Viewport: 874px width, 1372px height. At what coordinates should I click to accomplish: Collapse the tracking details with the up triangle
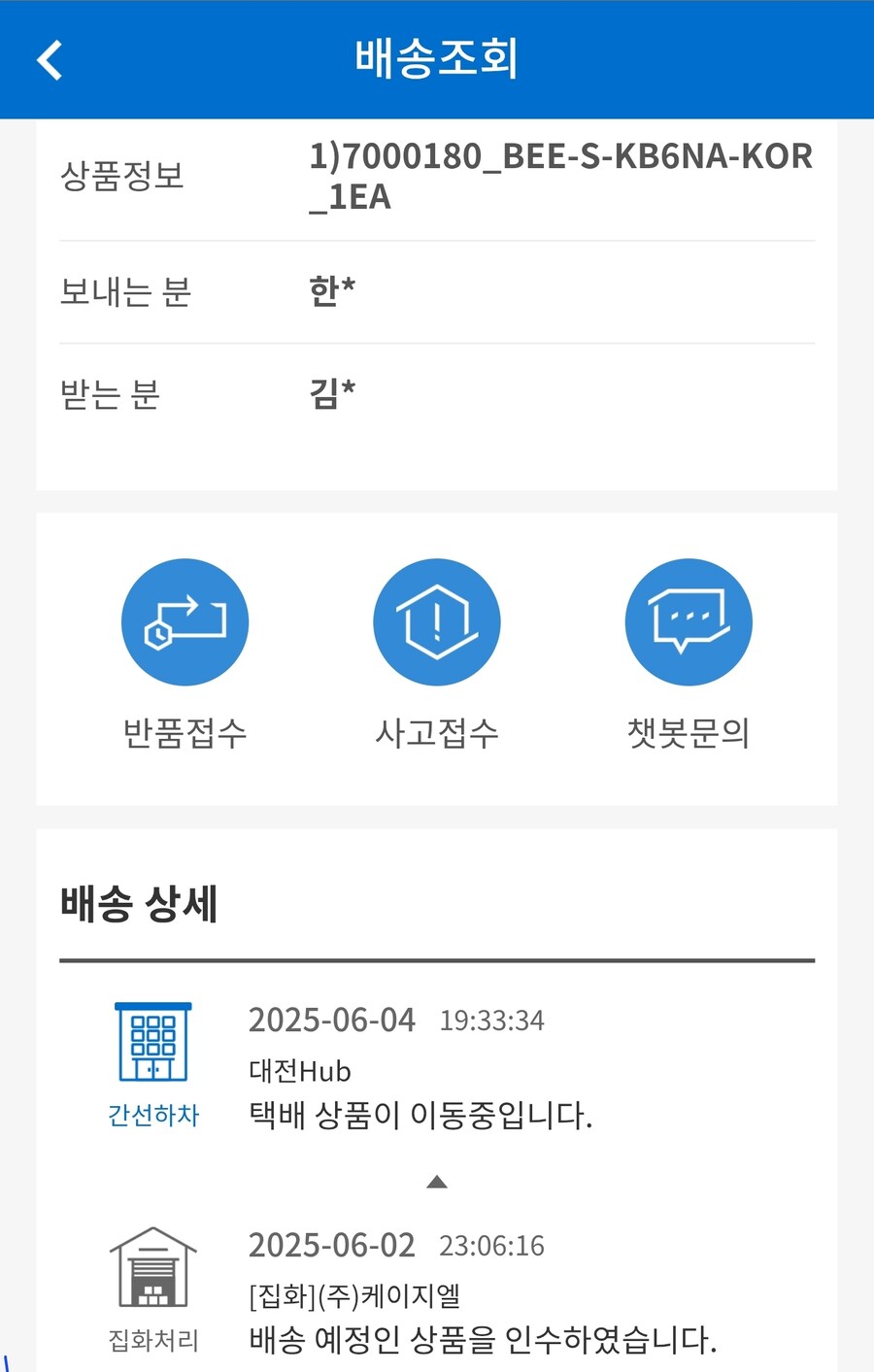tap(437, 1181)
